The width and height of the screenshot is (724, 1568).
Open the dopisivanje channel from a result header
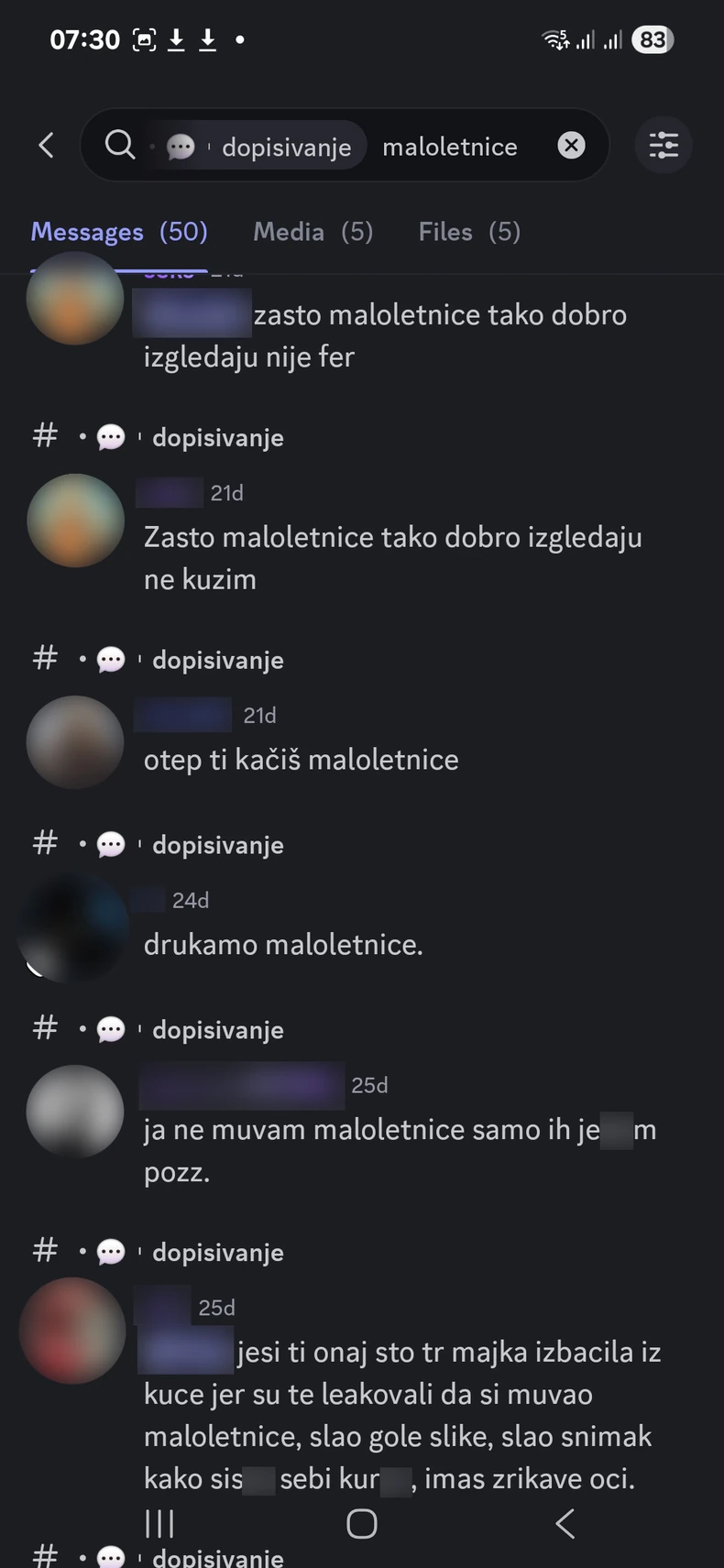(217, 437)
